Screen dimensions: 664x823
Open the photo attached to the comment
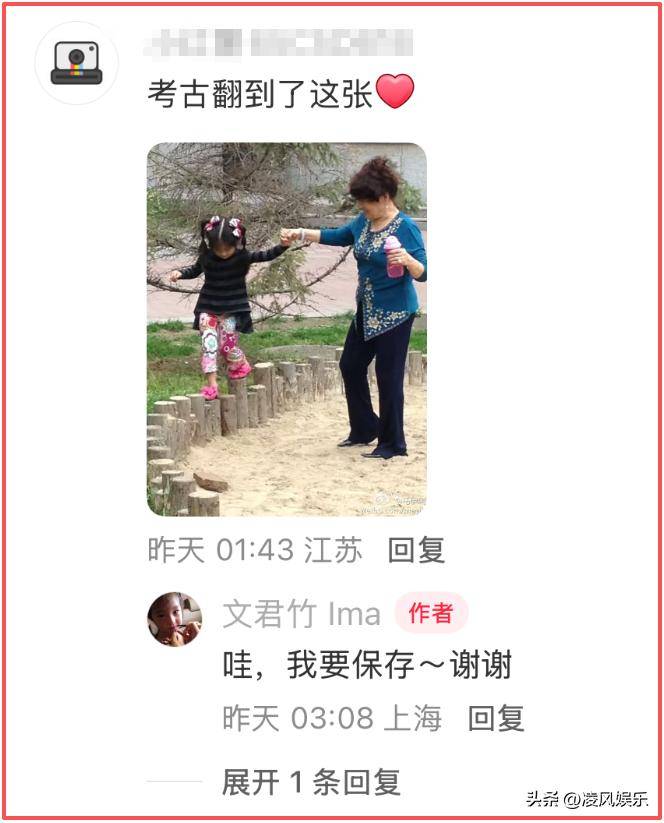click(x=287, y=329)
